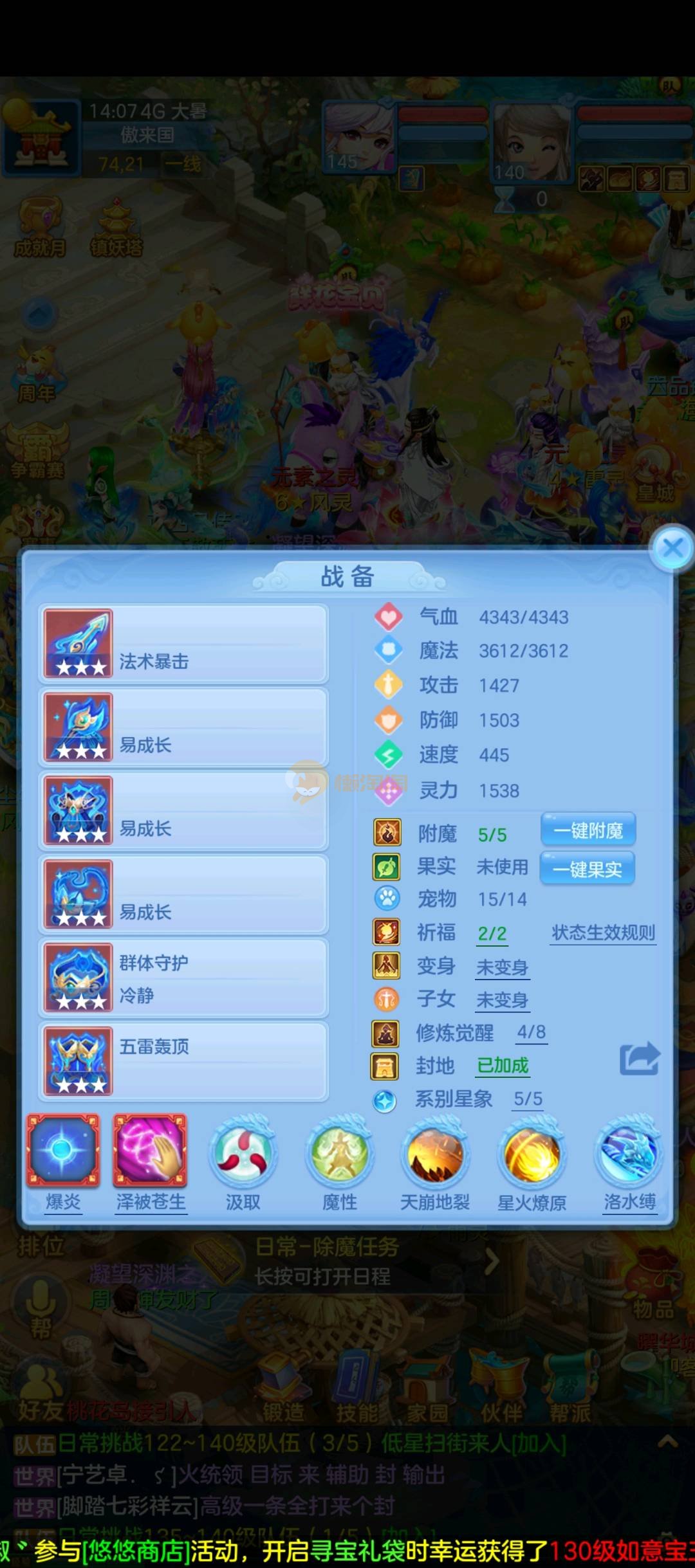The image size is (695, 1568).
Task: Open the 祈福 2/2 link
Action: click(492, 933)
